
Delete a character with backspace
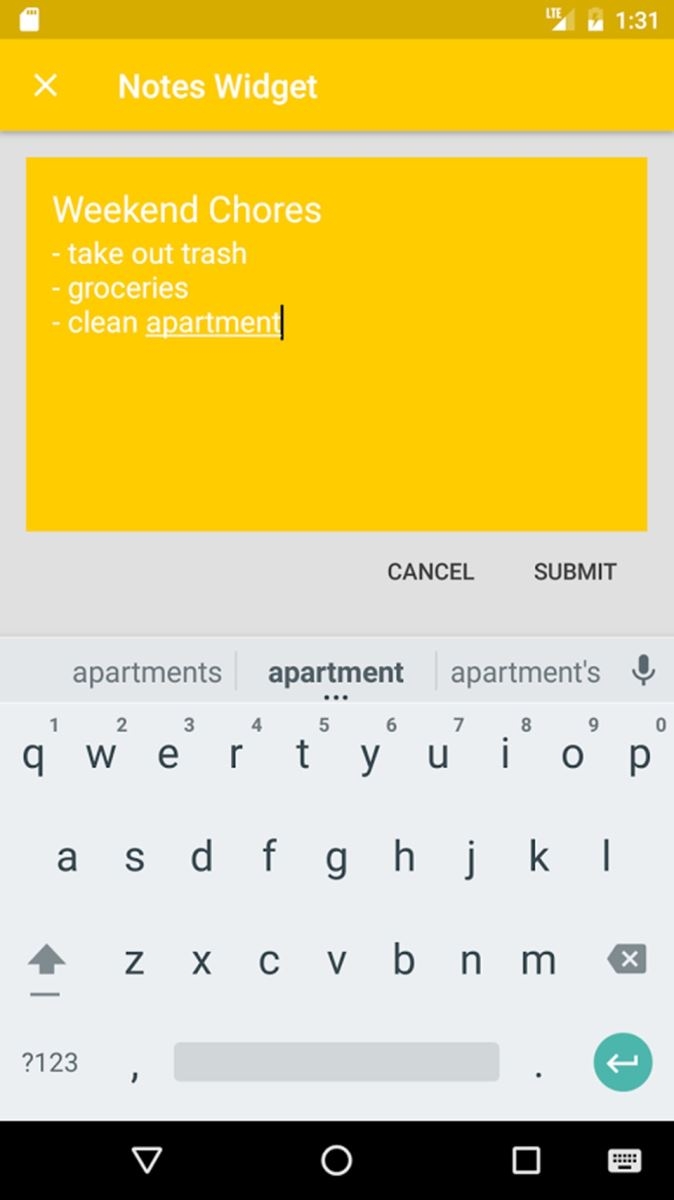click(627, 960)
